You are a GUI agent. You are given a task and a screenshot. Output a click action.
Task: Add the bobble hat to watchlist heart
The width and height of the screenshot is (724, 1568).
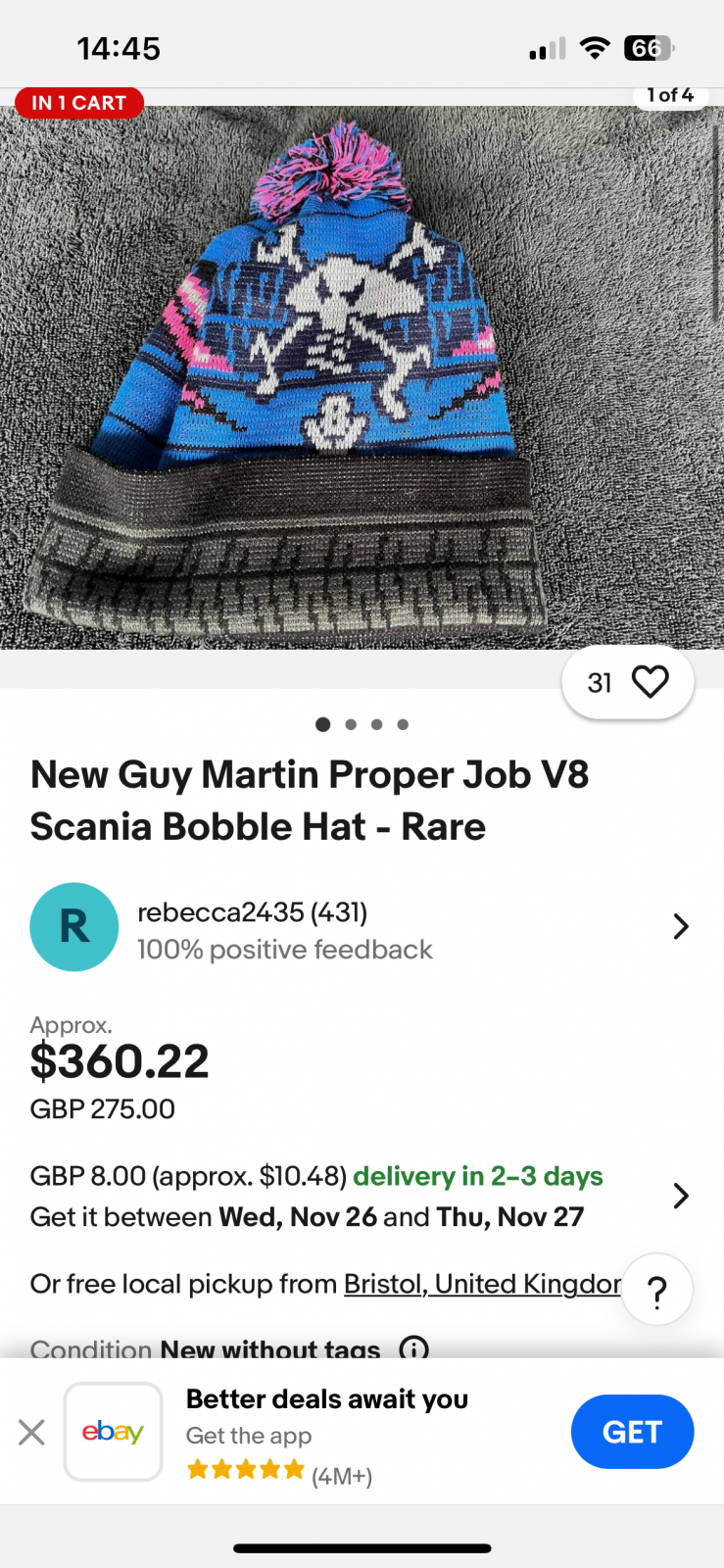coord(650,681)
